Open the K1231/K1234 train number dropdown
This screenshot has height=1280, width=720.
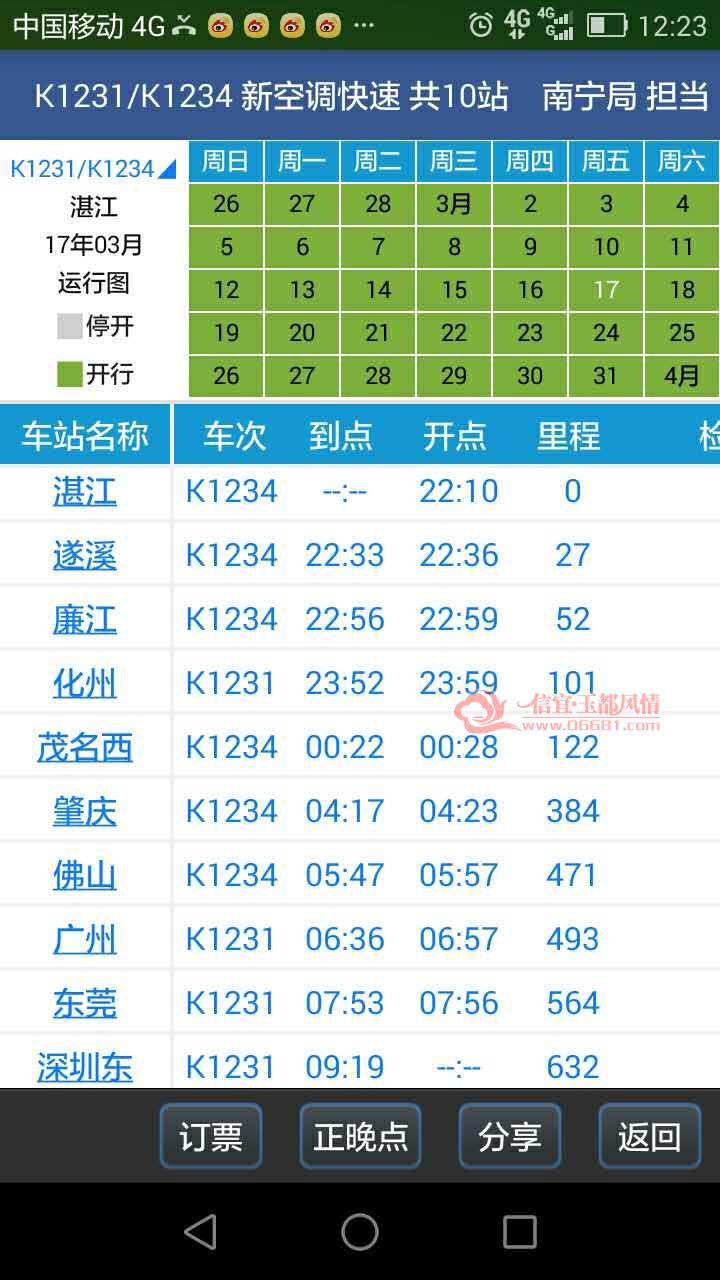pos(92,168)
